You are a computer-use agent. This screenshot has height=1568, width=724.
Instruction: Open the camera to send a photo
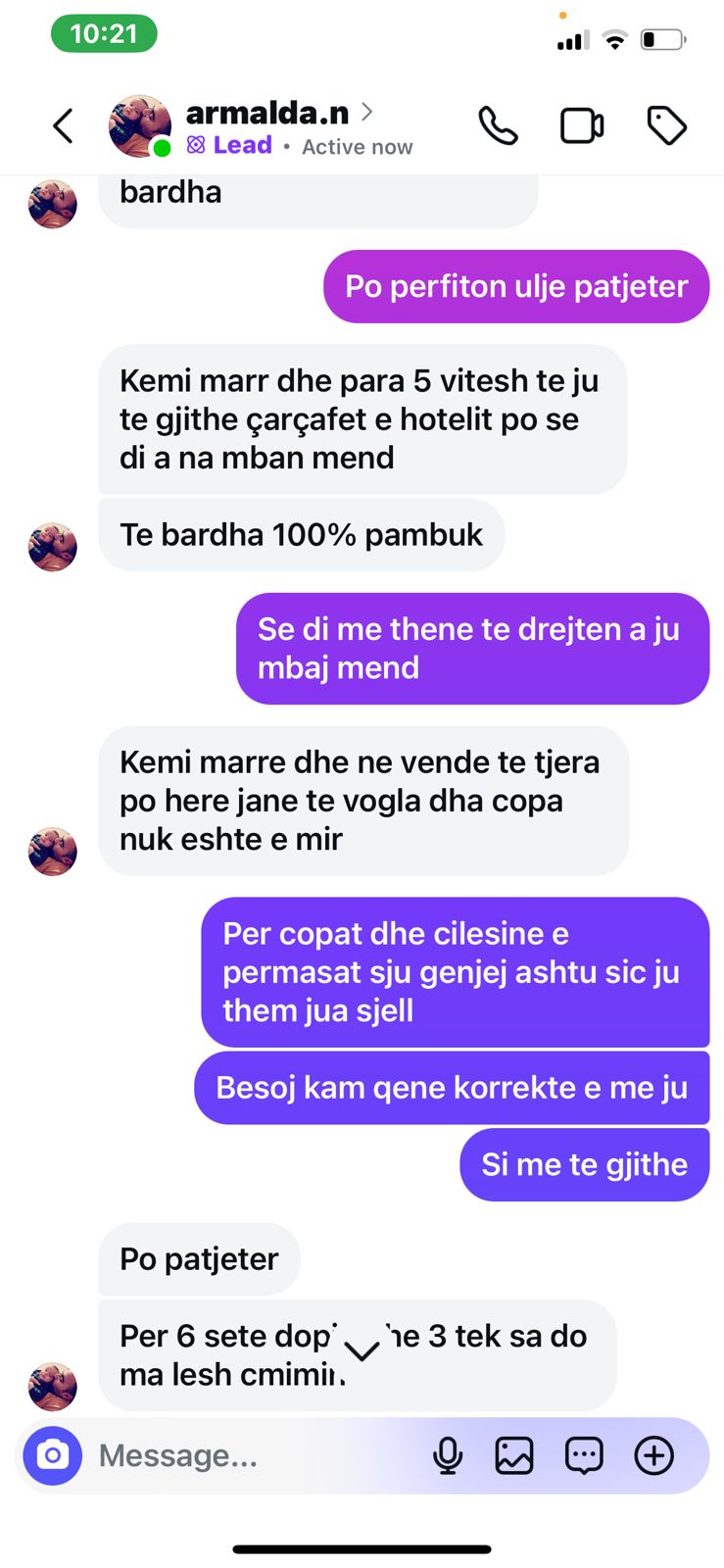53,1455
